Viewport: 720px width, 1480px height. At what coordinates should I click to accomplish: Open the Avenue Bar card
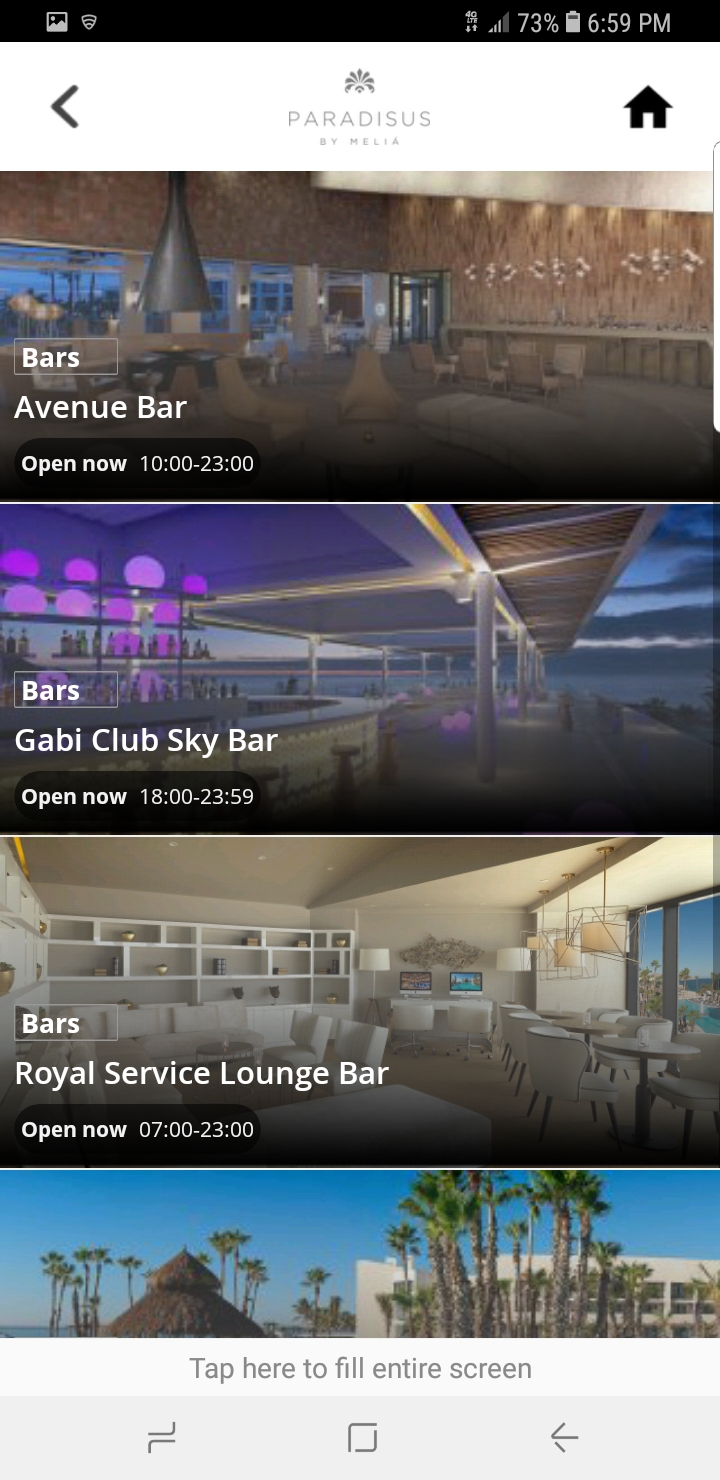click(360, 336)
